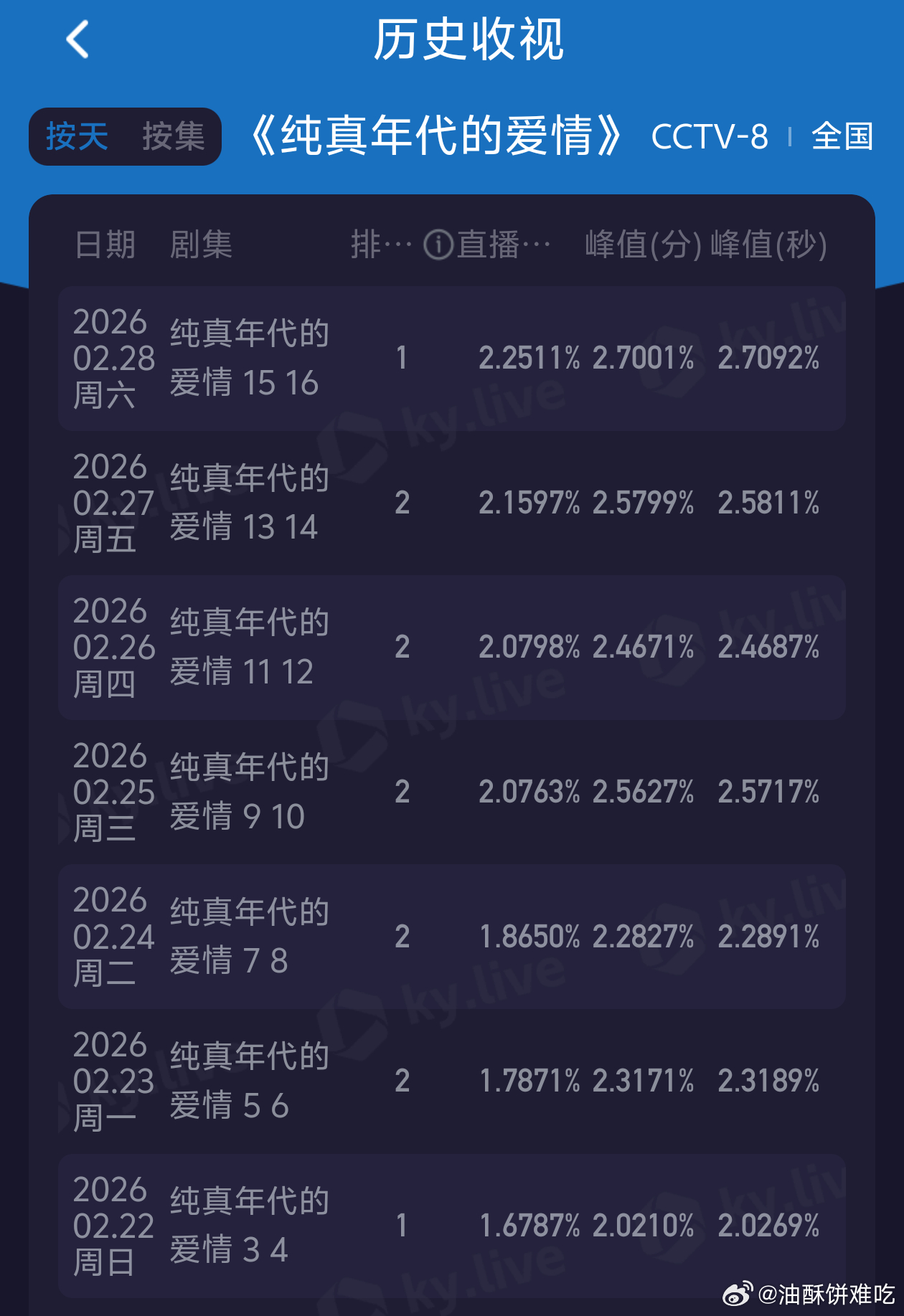
Task: Open the 全国 region selector
Action: click(842, 136)
